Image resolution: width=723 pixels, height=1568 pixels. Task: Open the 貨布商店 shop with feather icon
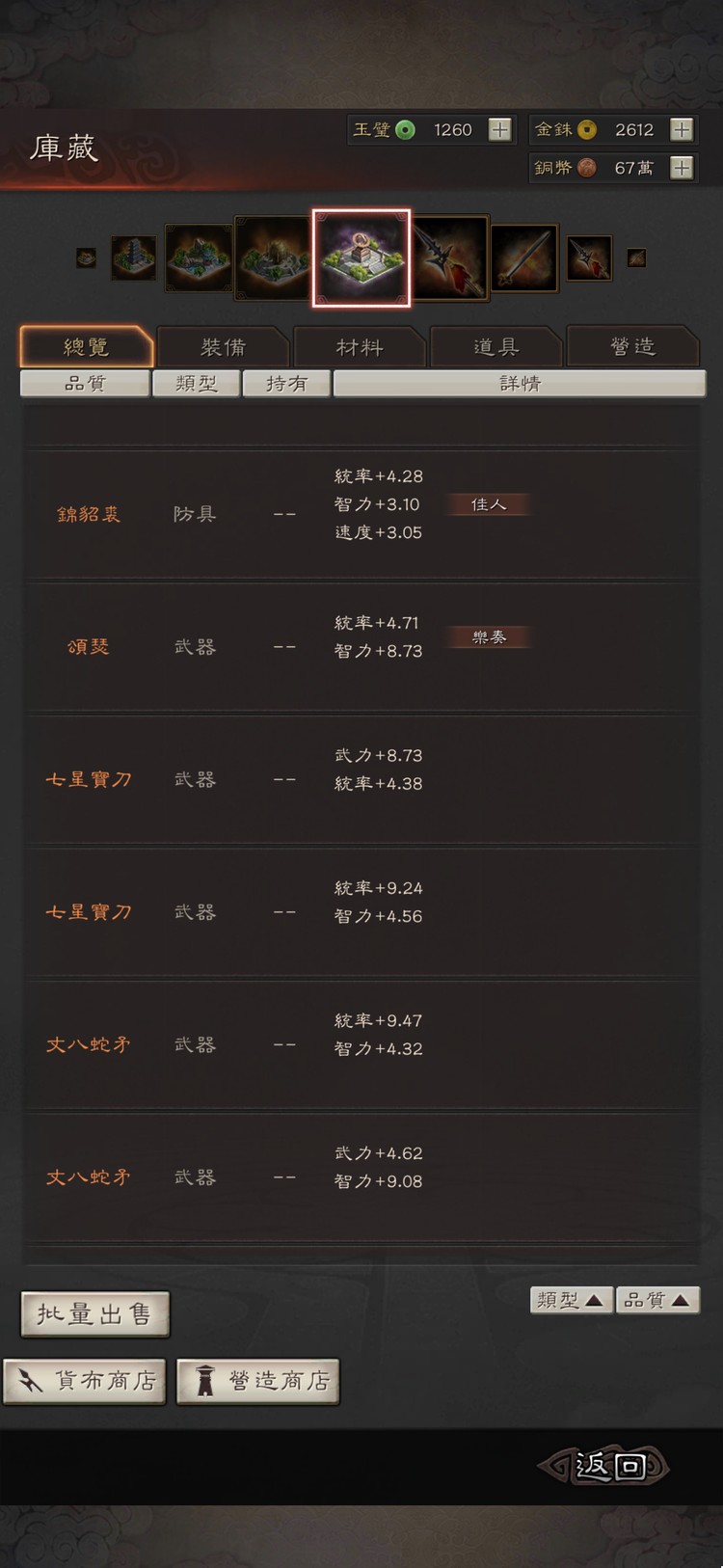(85, 1381)
